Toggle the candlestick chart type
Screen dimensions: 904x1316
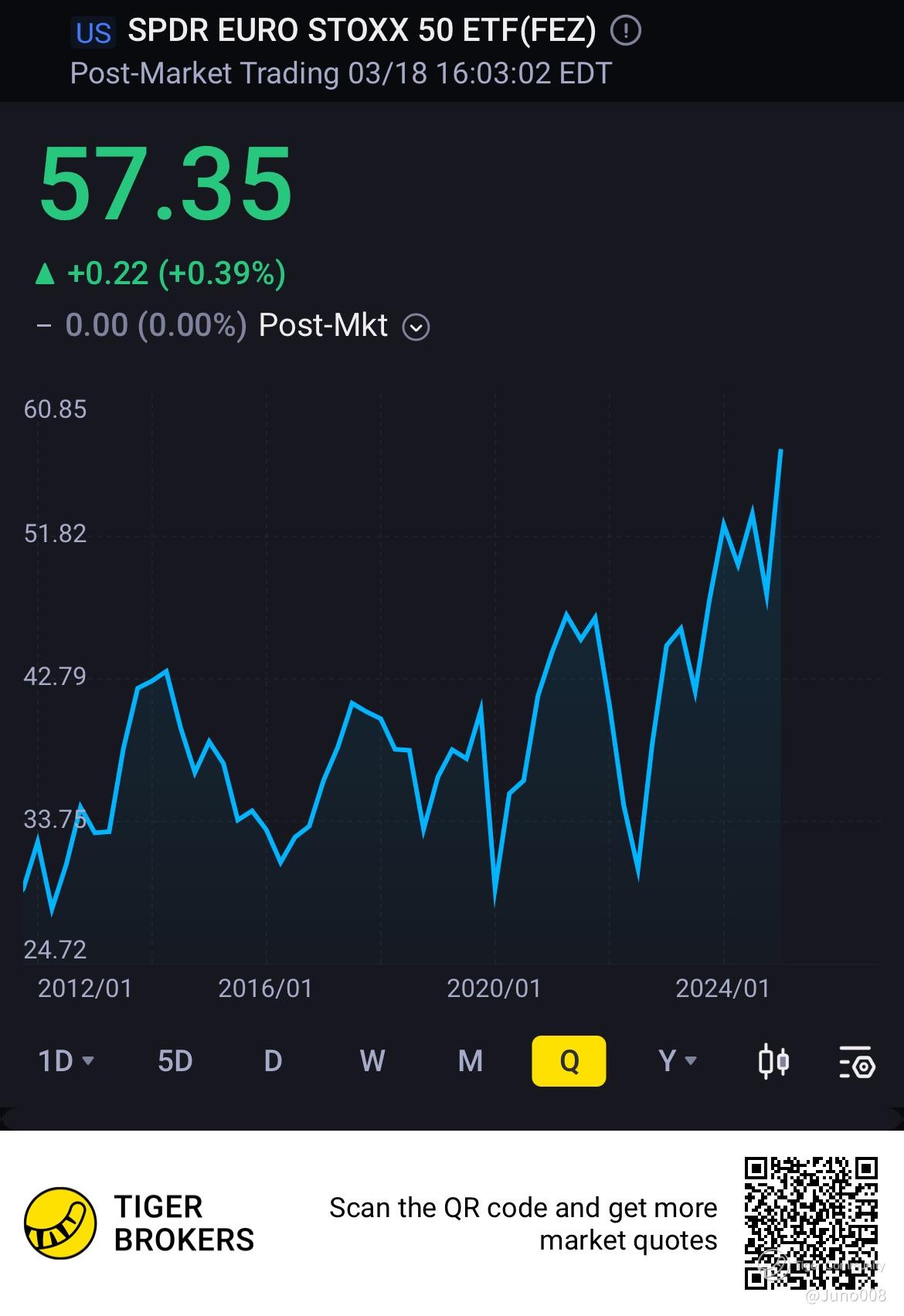(773, 1061)
